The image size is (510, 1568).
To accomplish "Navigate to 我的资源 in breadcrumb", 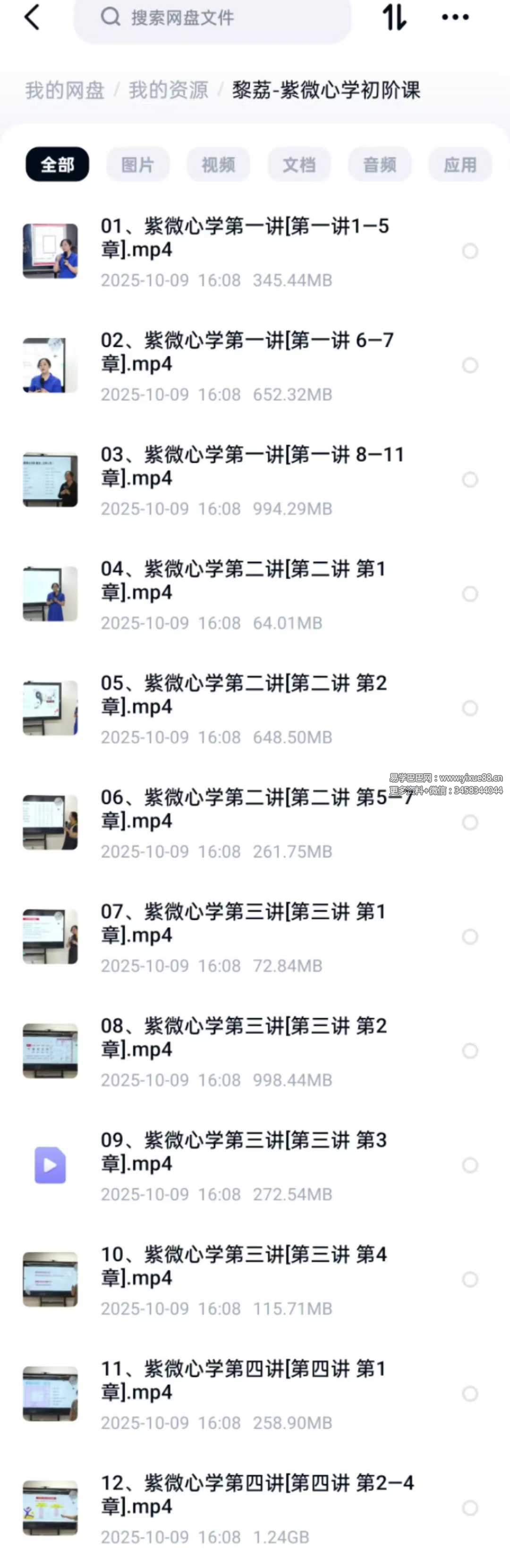I will pos(168,90).
